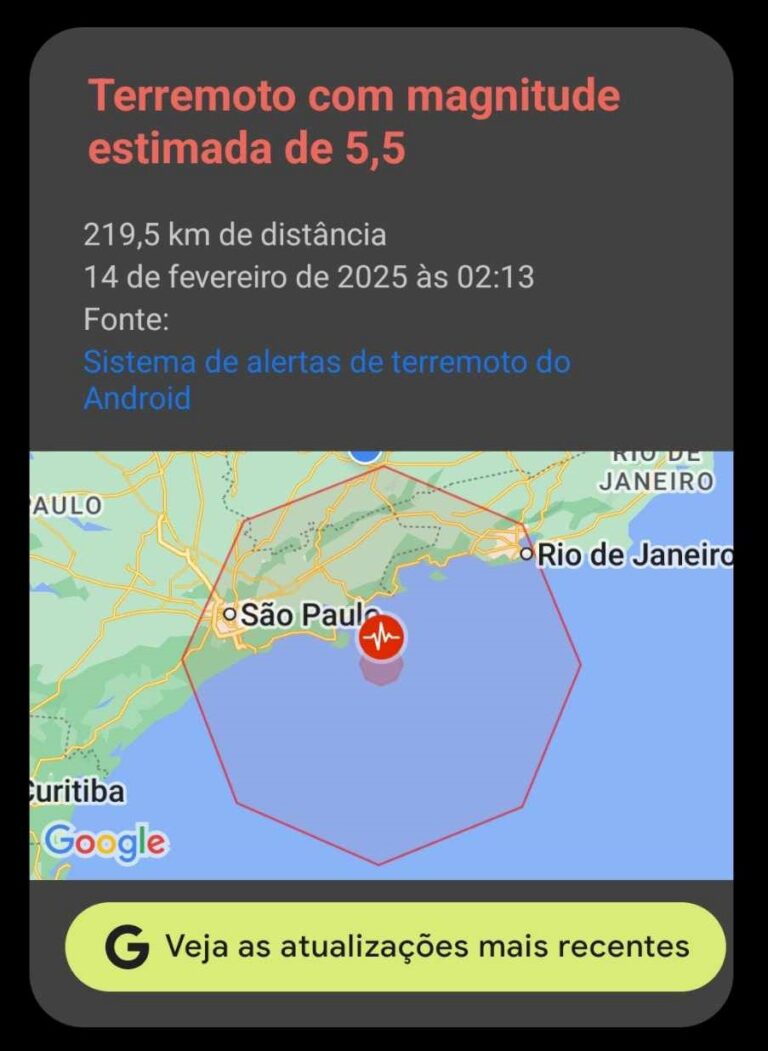Click the seismograph wave symbol inside the marker

click(381, 634)
